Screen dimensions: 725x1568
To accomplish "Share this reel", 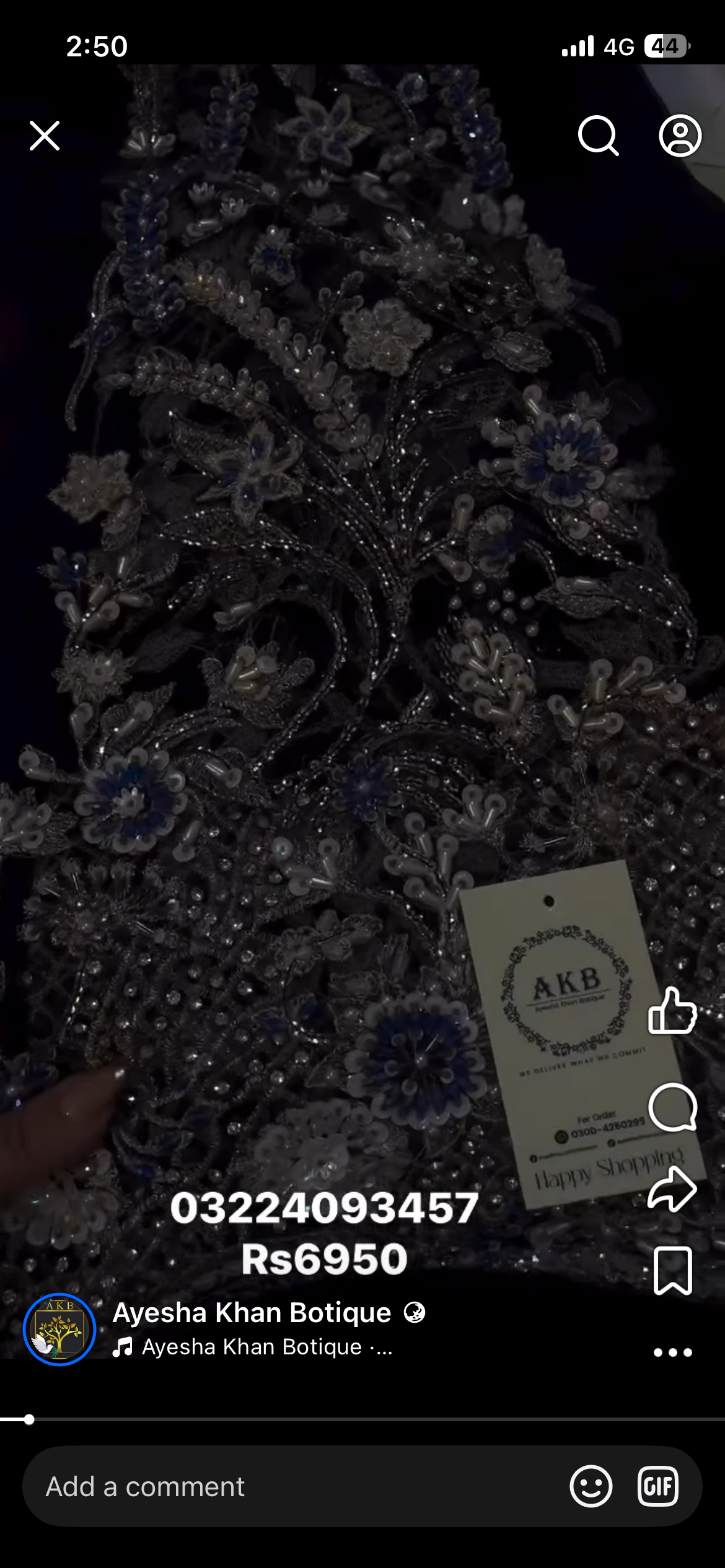I will click(672, 1189).
